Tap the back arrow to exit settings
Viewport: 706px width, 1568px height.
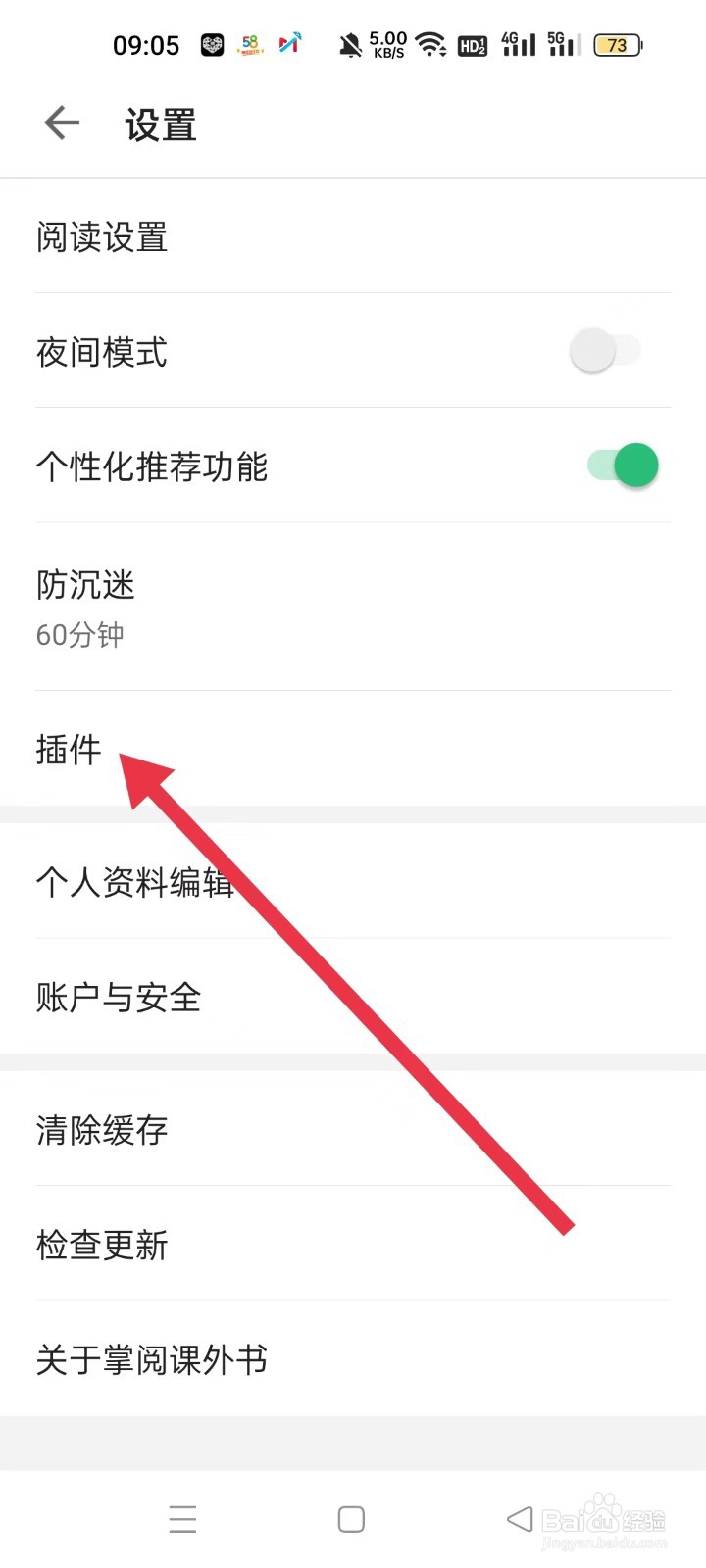click(61, 122)
